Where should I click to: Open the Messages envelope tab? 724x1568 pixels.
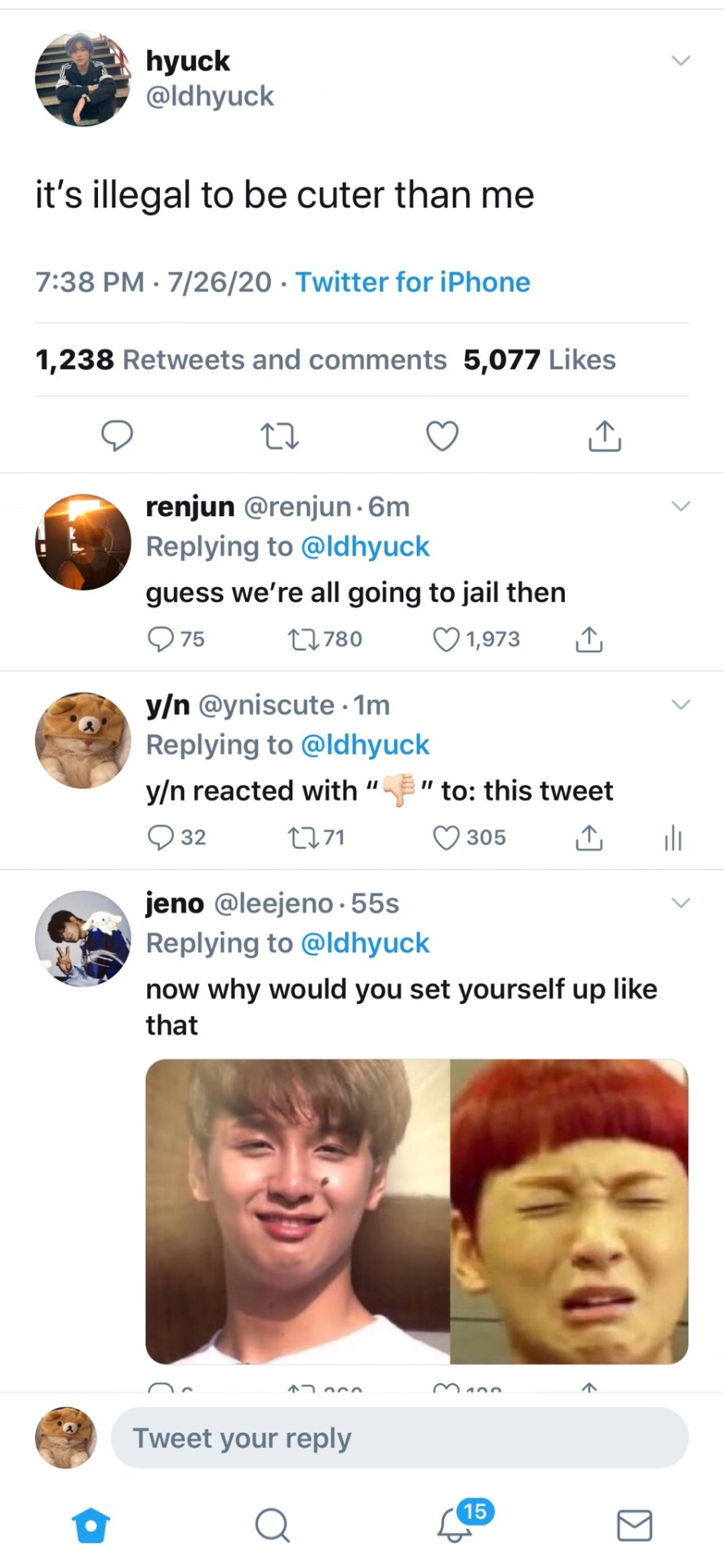tap(634, 1525)
